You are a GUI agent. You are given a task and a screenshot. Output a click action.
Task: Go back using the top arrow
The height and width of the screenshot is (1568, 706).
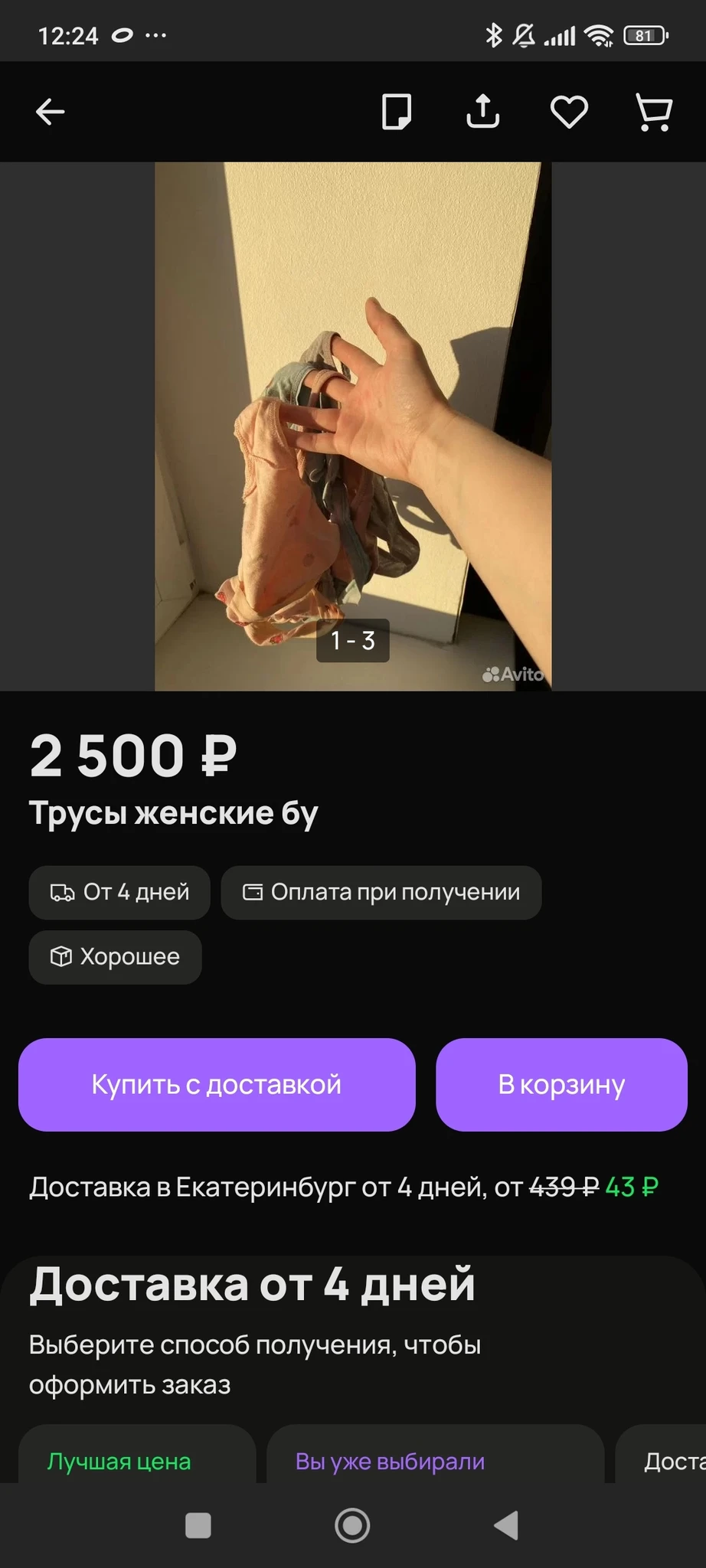click(x=51, y=113)
